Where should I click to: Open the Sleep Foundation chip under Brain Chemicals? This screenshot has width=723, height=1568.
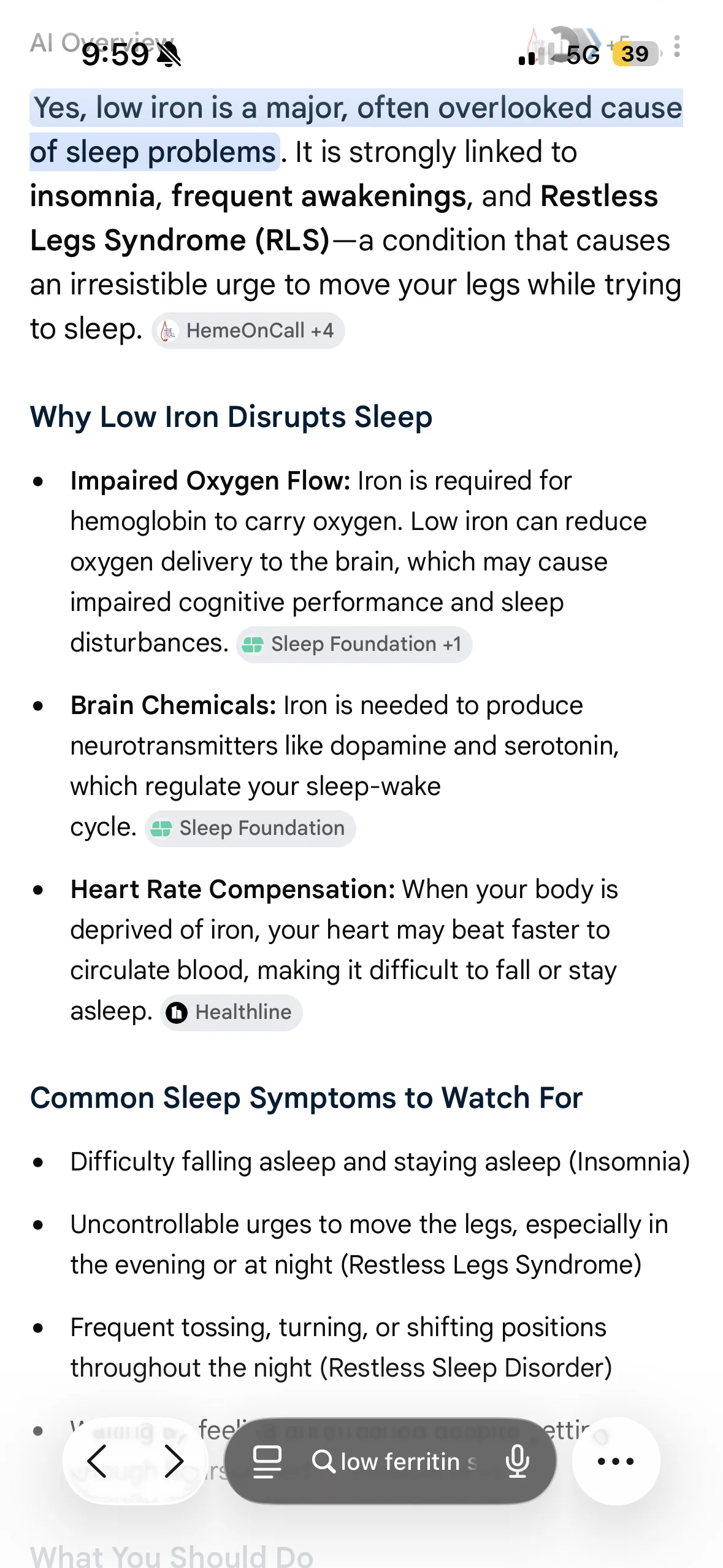pos(250,828)
